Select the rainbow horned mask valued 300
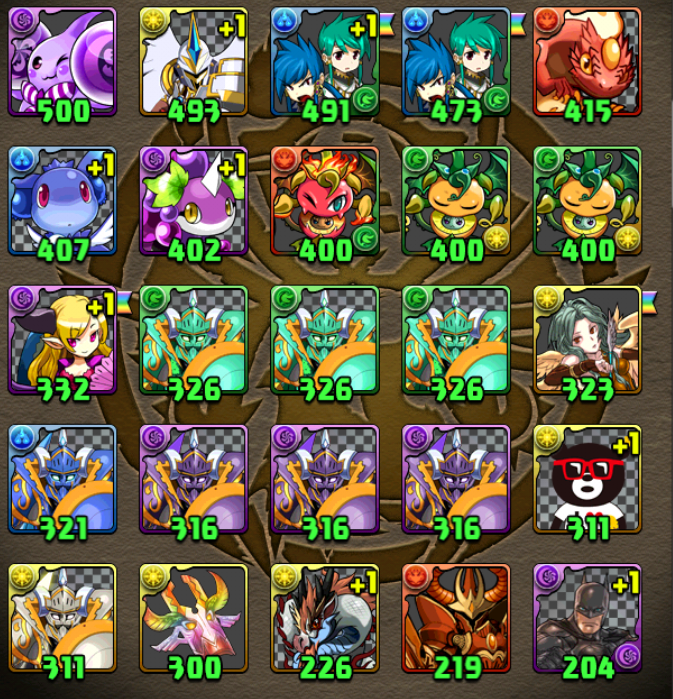This screenshot has width=673, height=699. point(193,617)
